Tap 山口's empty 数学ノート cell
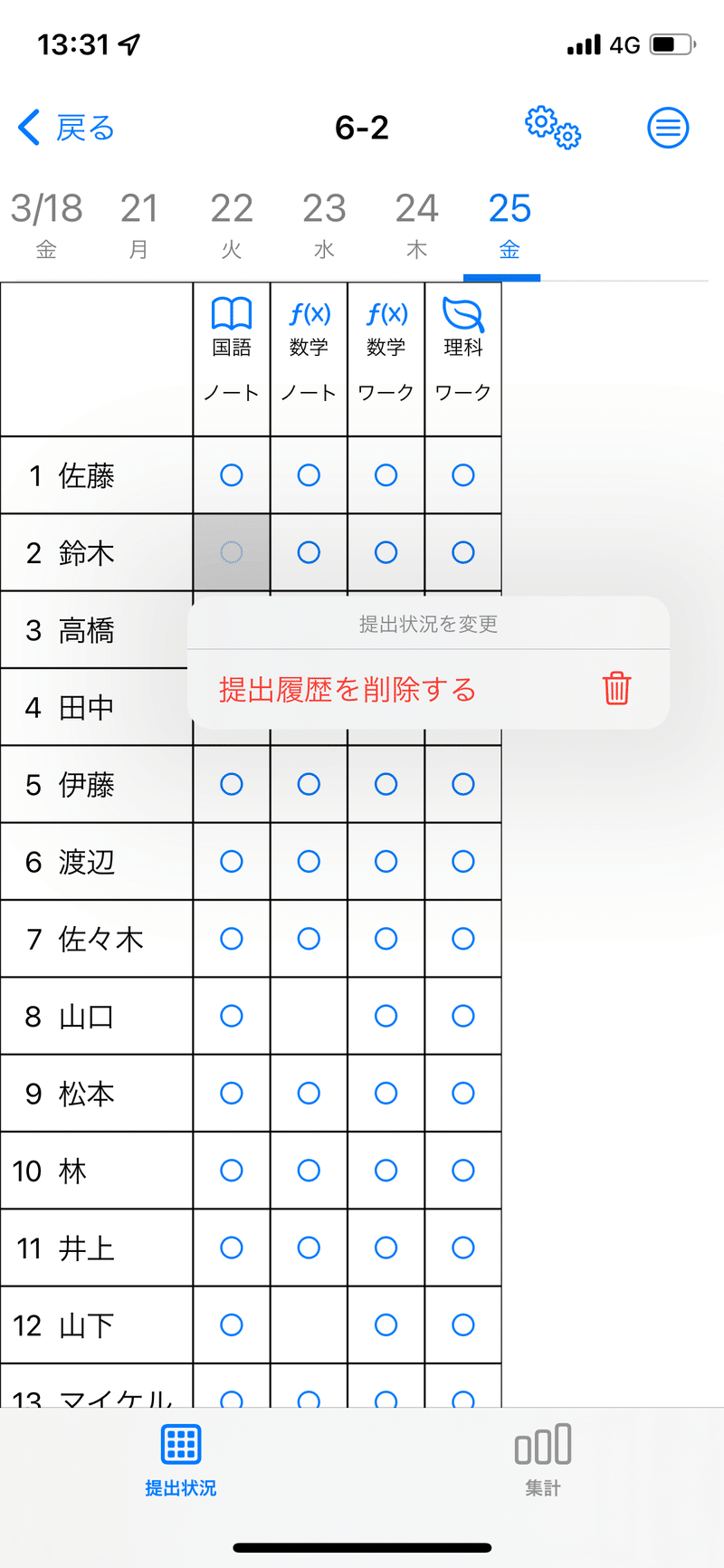The image size is (724, 1568). tap(309, 1016)
